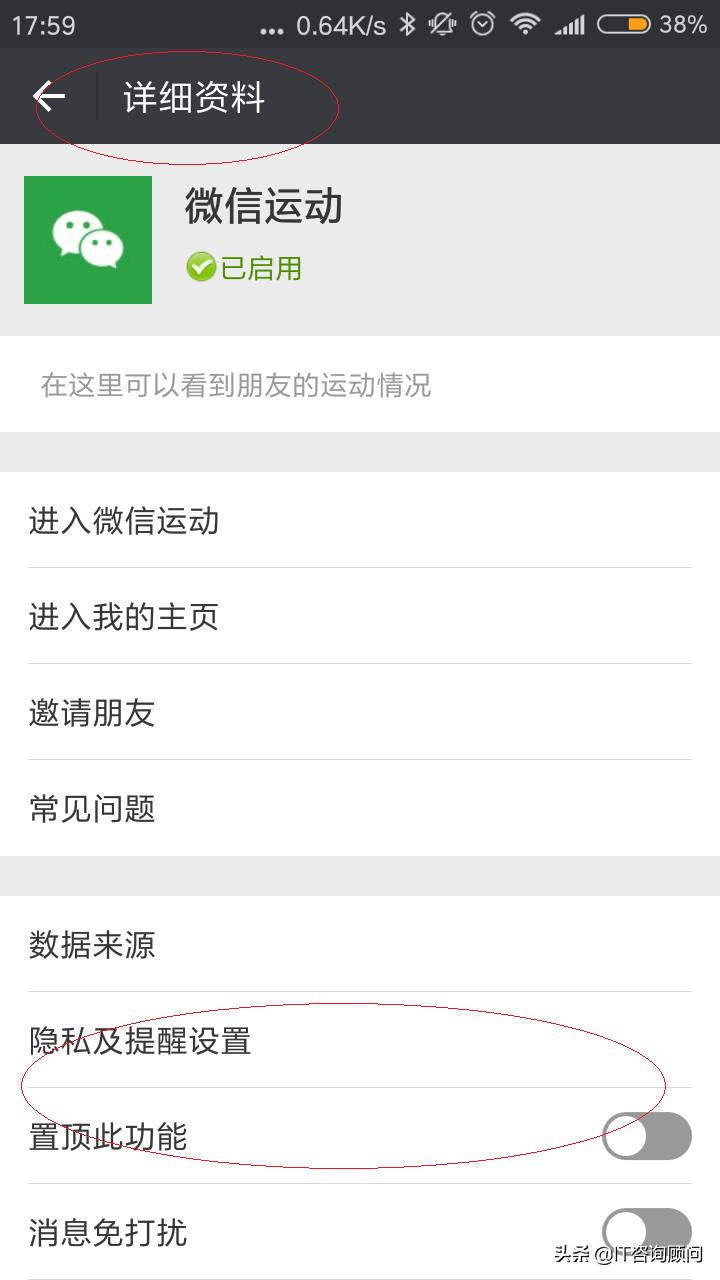Screen dimensions: 720x1280
Task: Open 进入微信运动
Action: click(x=360, y=520)
